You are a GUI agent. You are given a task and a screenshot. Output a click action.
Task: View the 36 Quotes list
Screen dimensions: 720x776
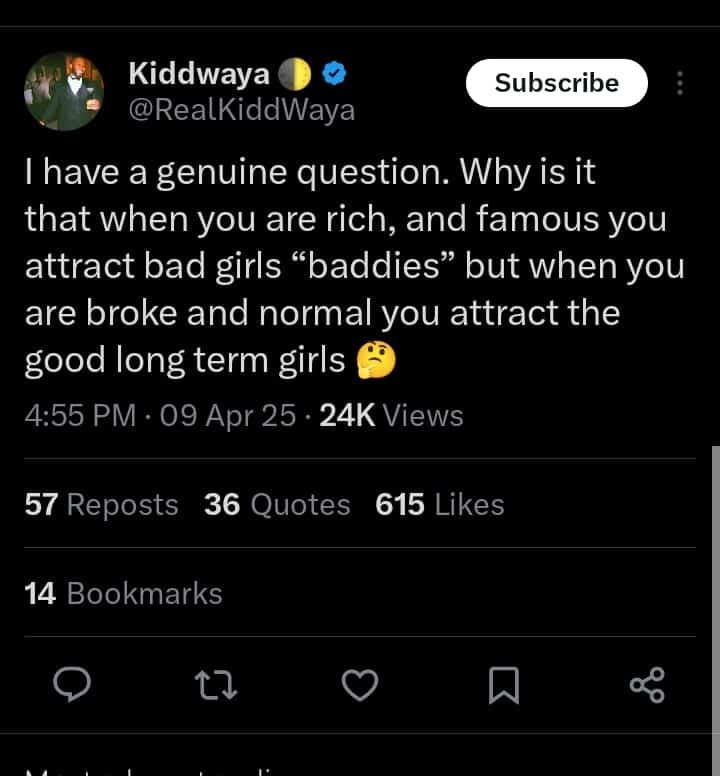[x=277, y=505]
